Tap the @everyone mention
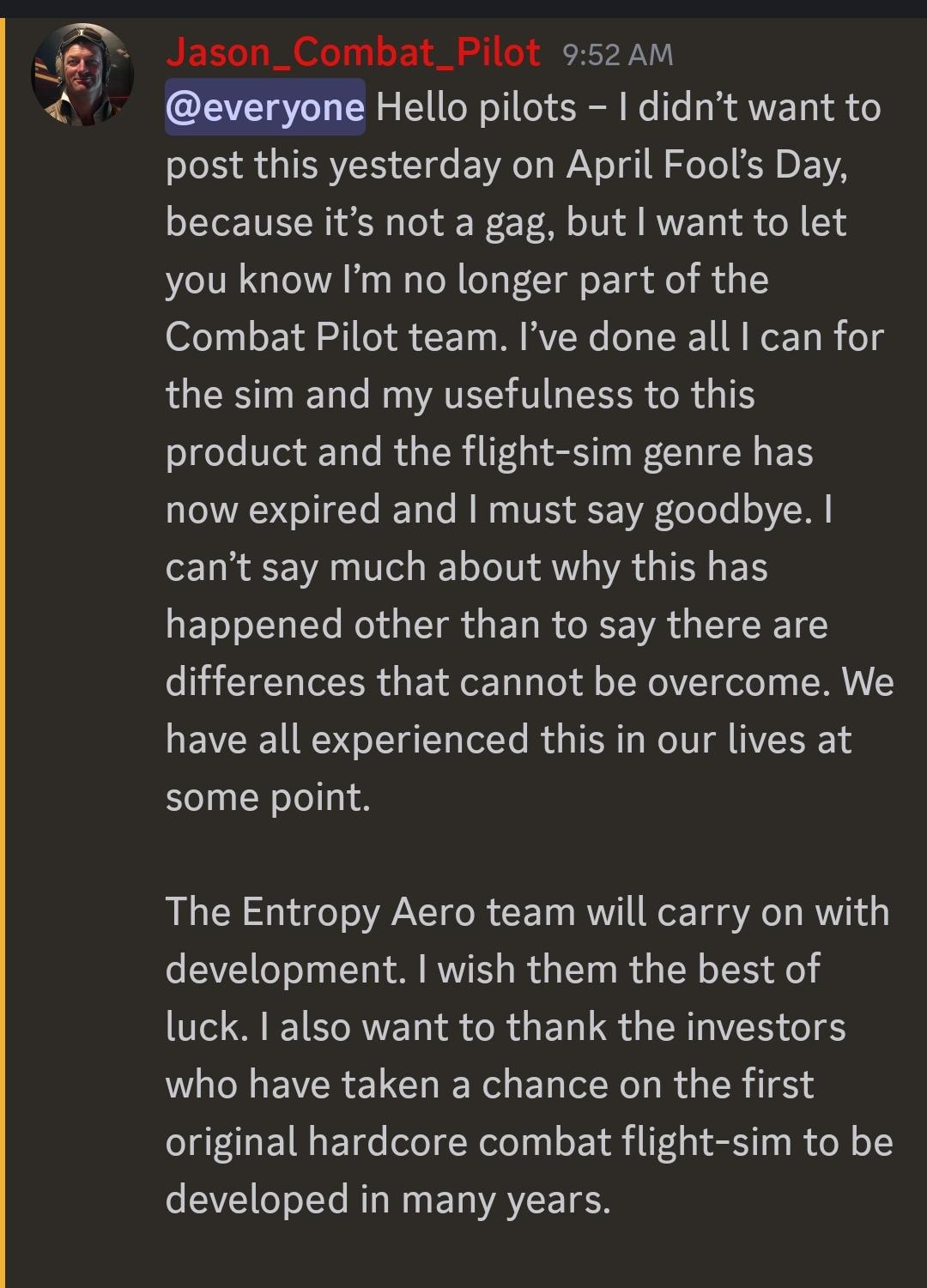 (265, 108)
